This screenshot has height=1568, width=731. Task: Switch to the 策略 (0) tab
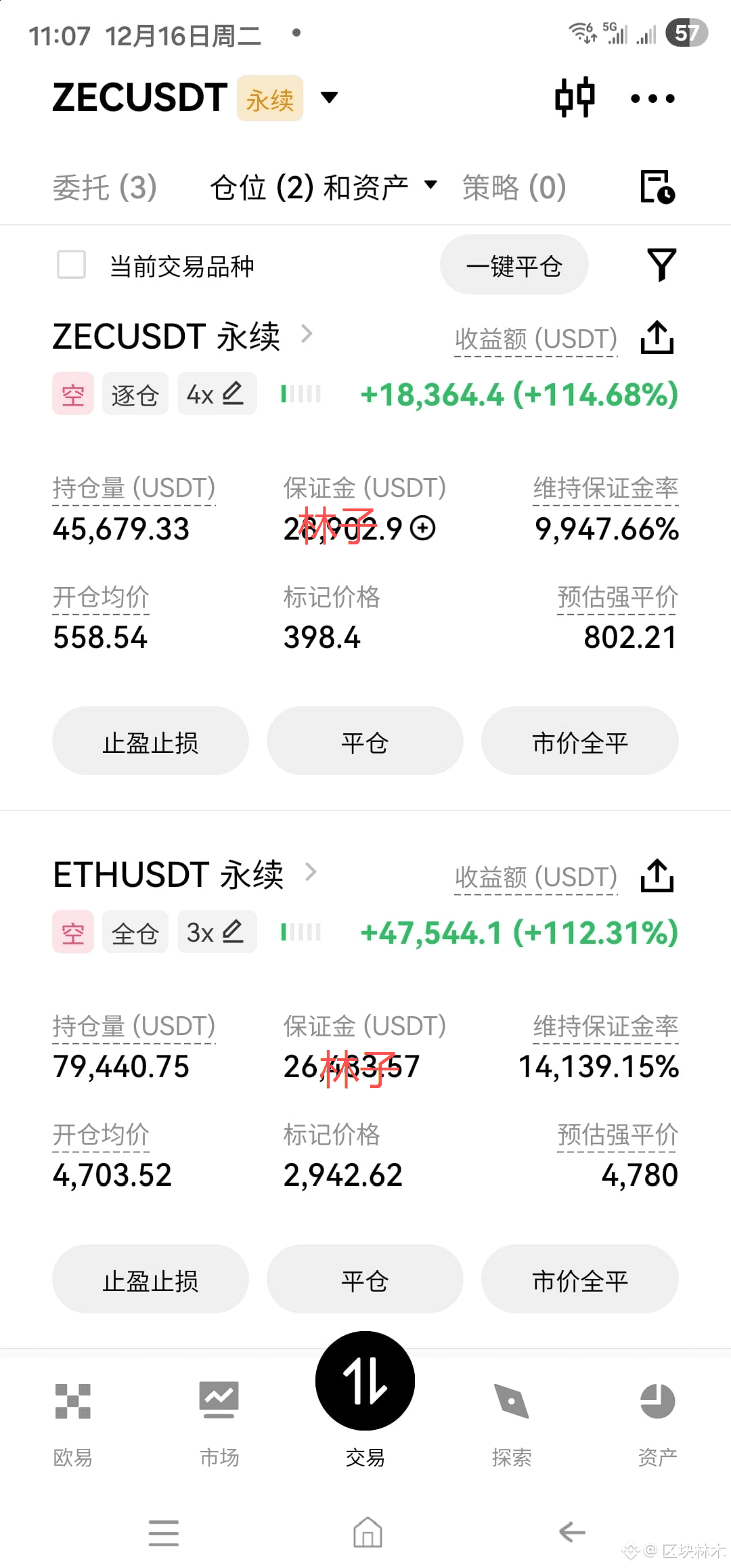coord(514,188)
